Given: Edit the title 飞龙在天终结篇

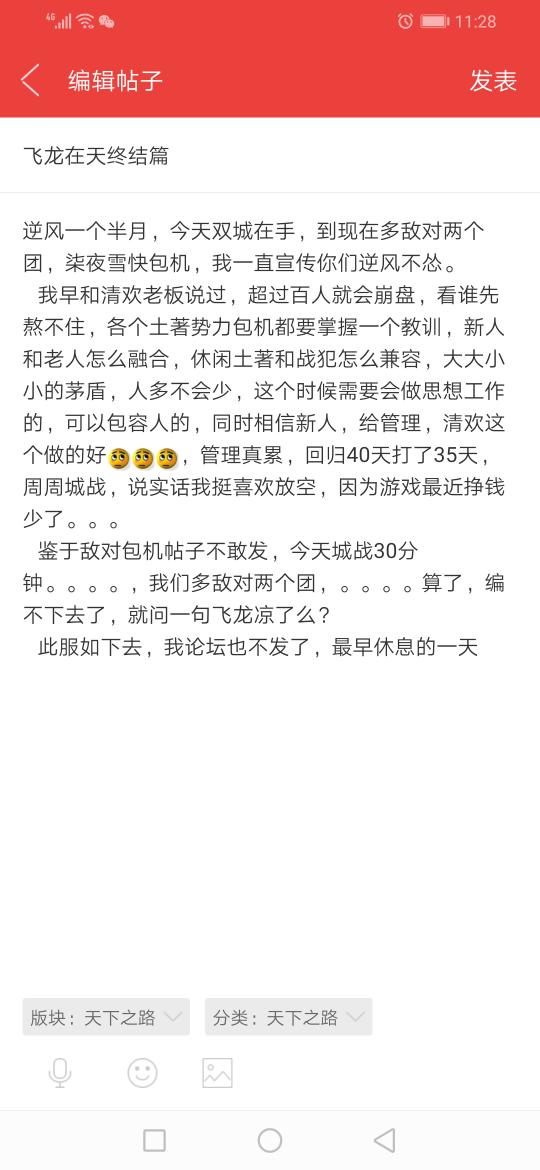Looking at the screenshot, I should [270, 156].
